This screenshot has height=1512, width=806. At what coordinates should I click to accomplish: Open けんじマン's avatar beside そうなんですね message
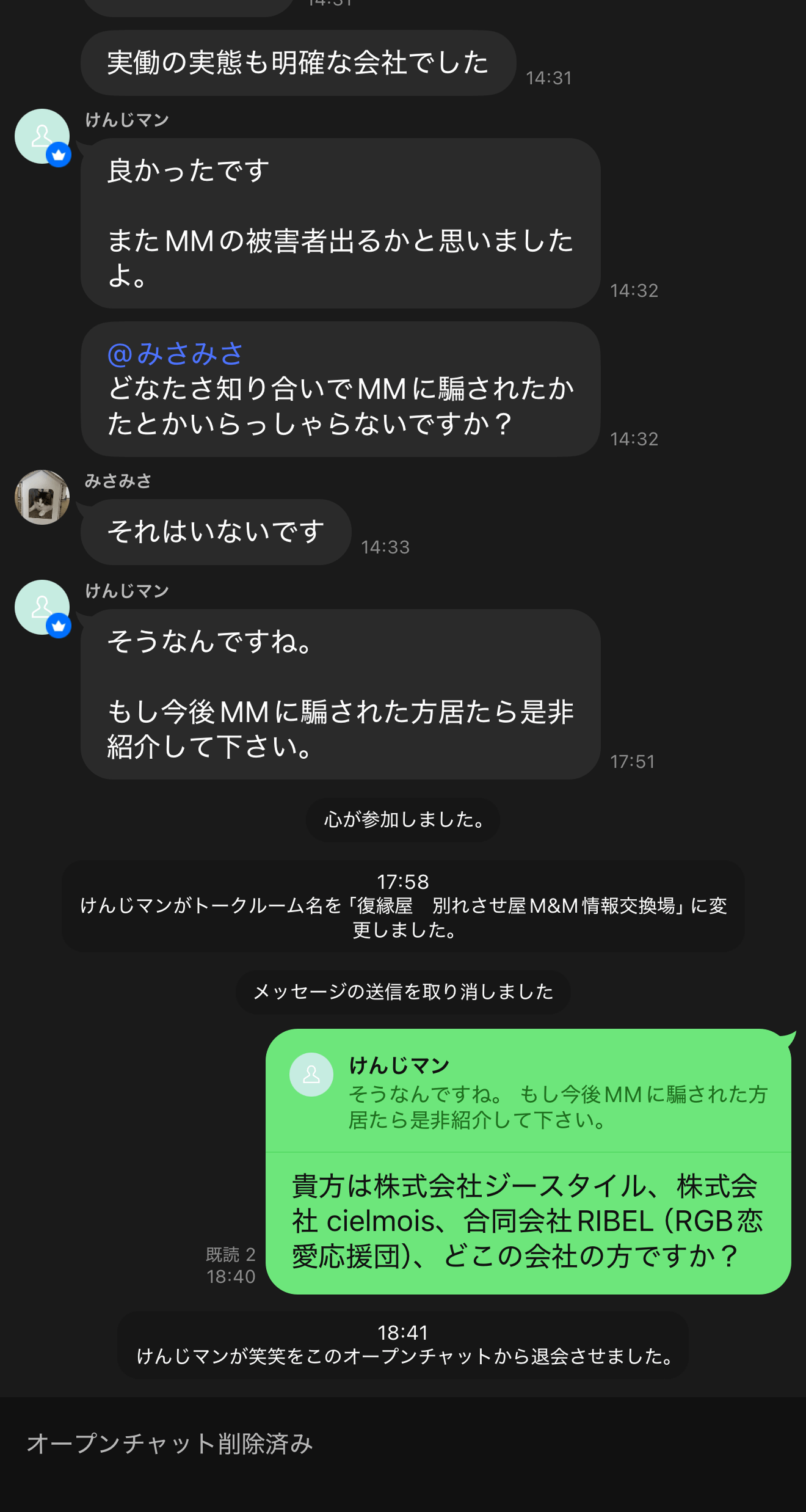42,607
